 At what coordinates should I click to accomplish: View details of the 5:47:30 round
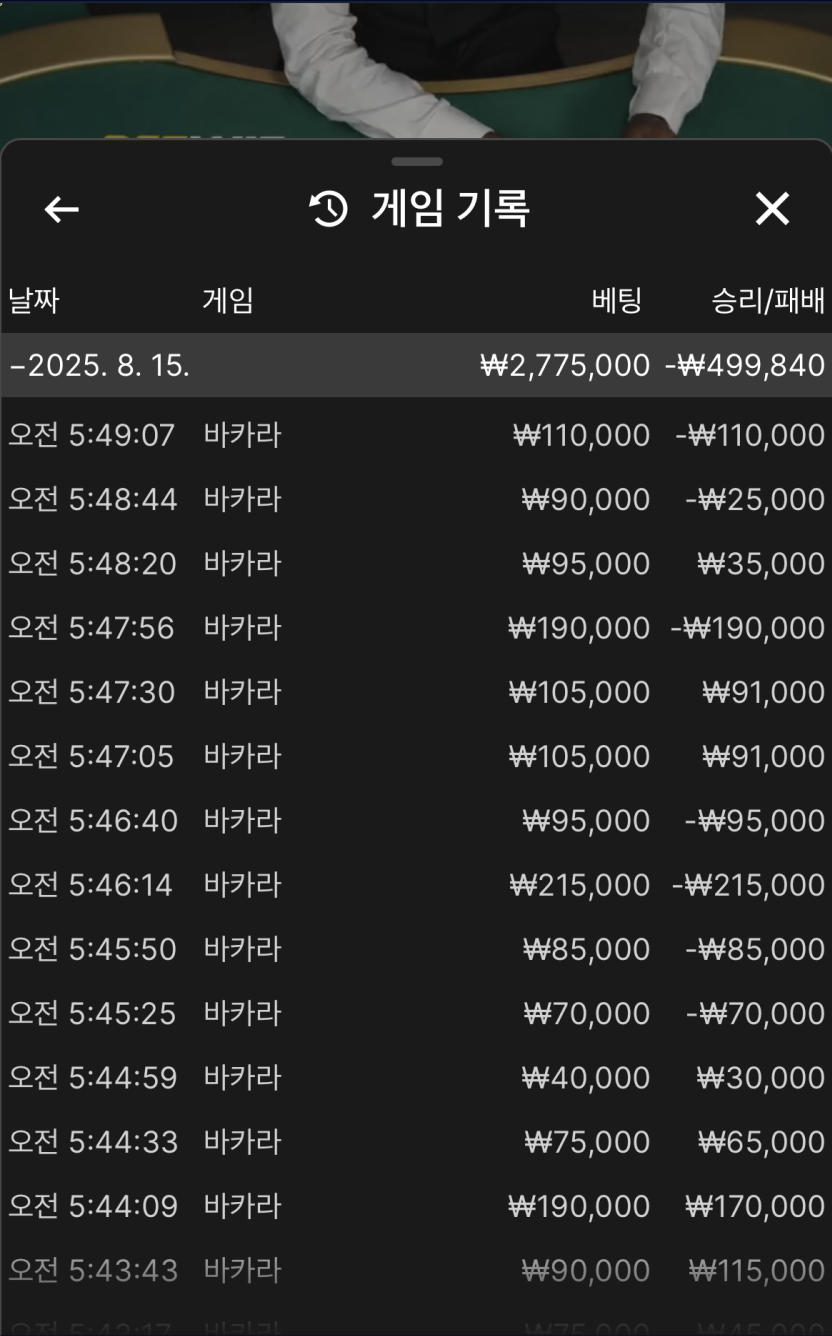tap(416, 692)
